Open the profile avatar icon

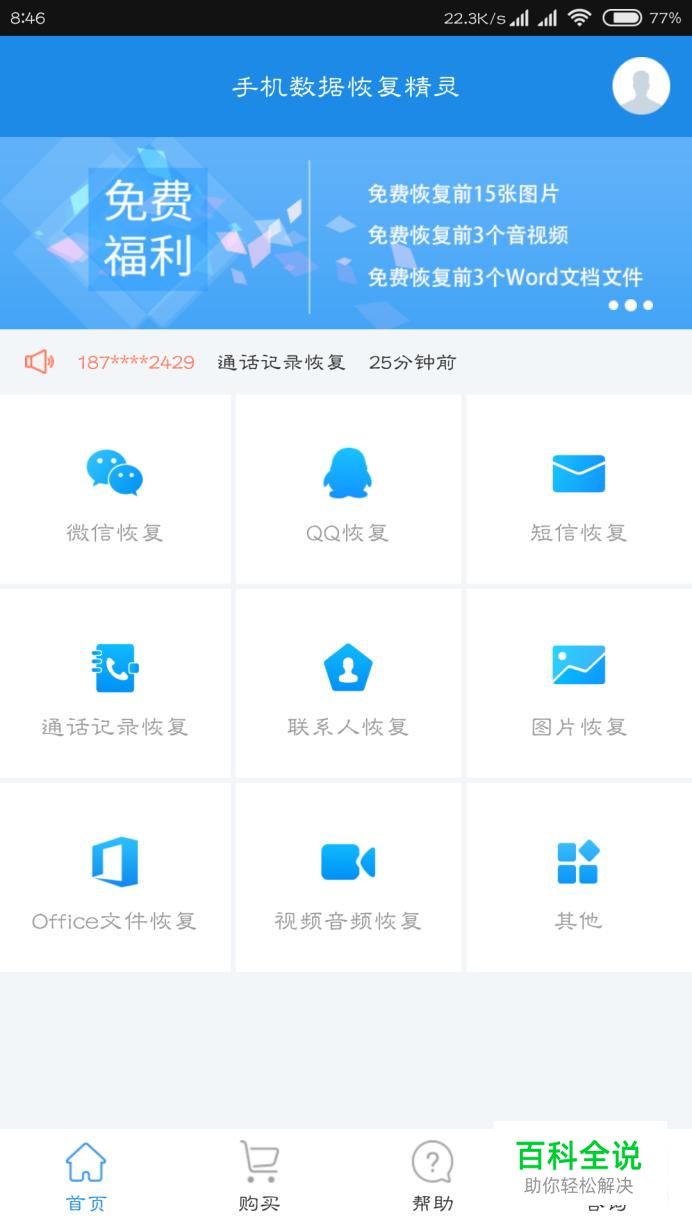coord(640,86)
